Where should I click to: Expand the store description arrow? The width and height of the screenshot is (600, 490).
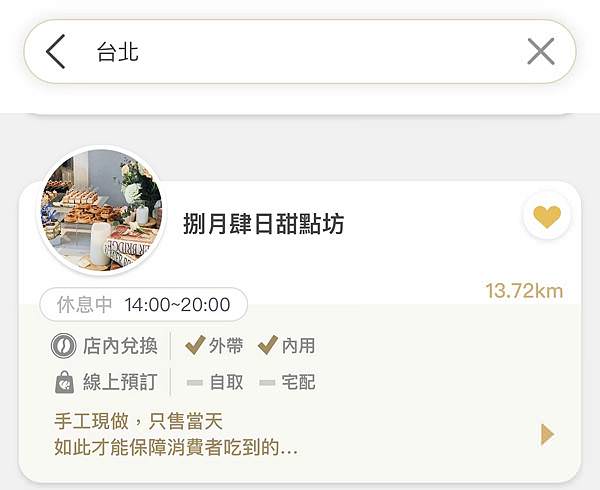pyautogui.click(x=547, y=434)
